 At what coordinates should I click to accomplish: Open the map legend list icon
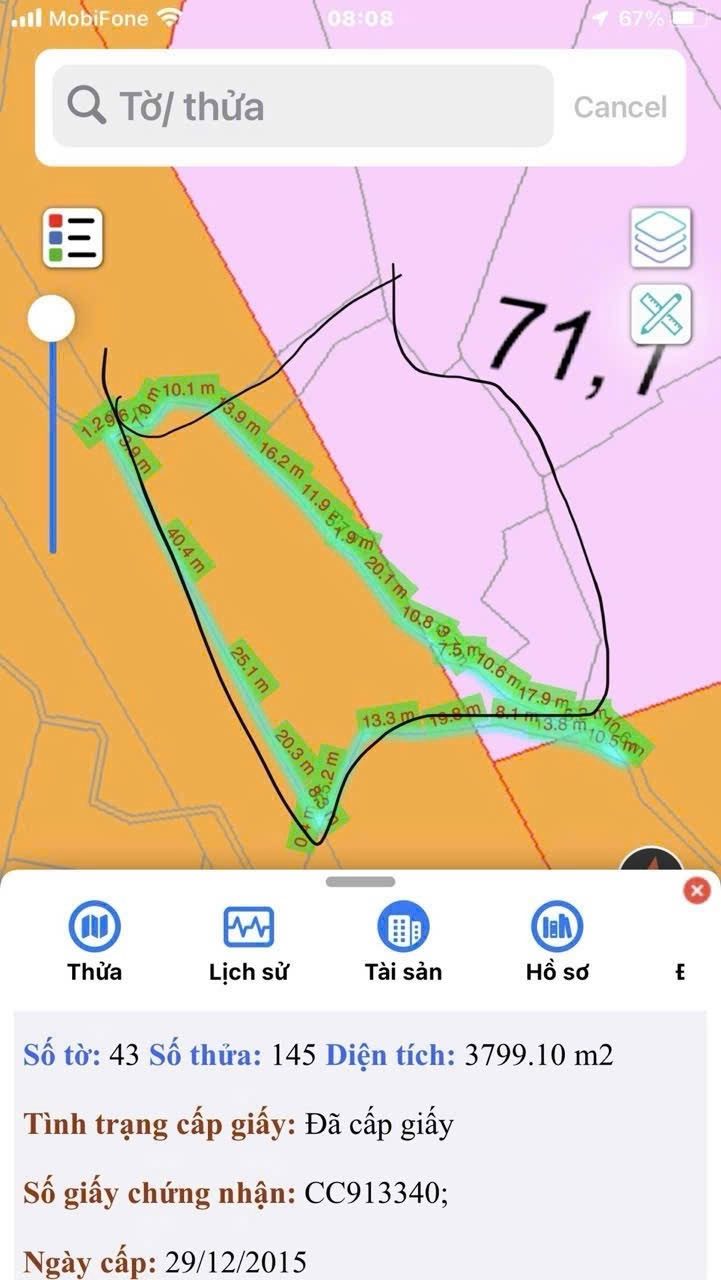(x=73, y=237)
